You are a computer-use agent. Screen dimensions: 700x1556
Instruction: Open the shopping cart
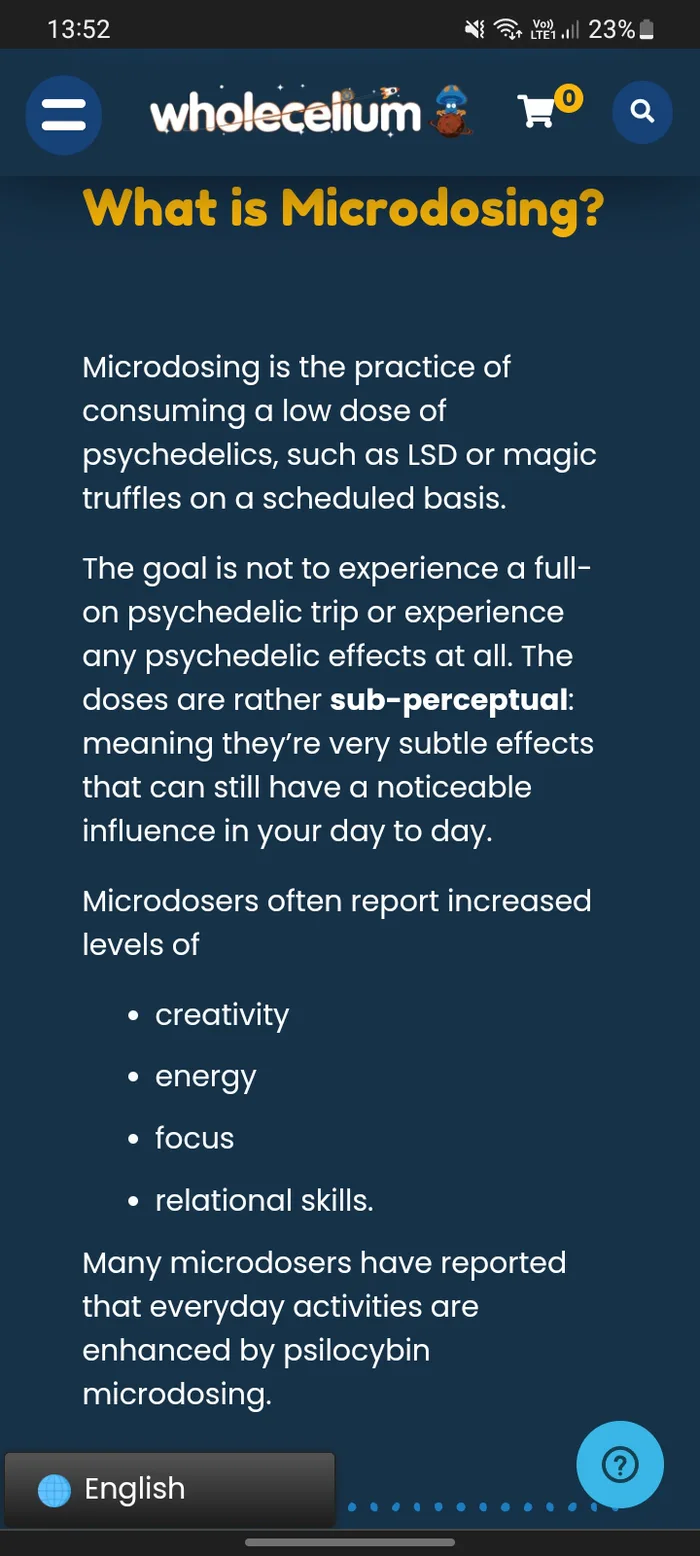[541, 111]
